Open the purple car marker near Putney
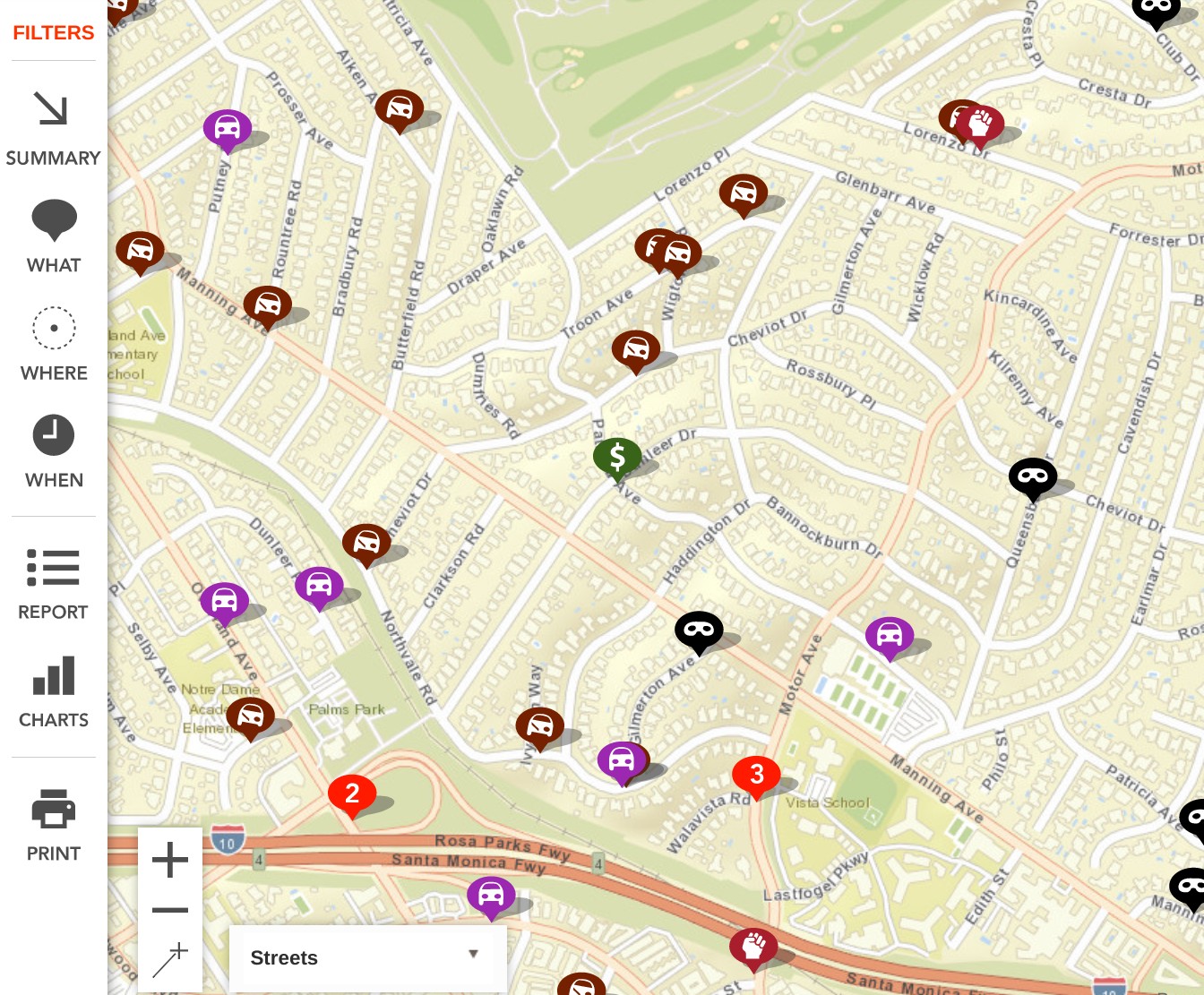1204x995 pixels. [x=228, y=128]
